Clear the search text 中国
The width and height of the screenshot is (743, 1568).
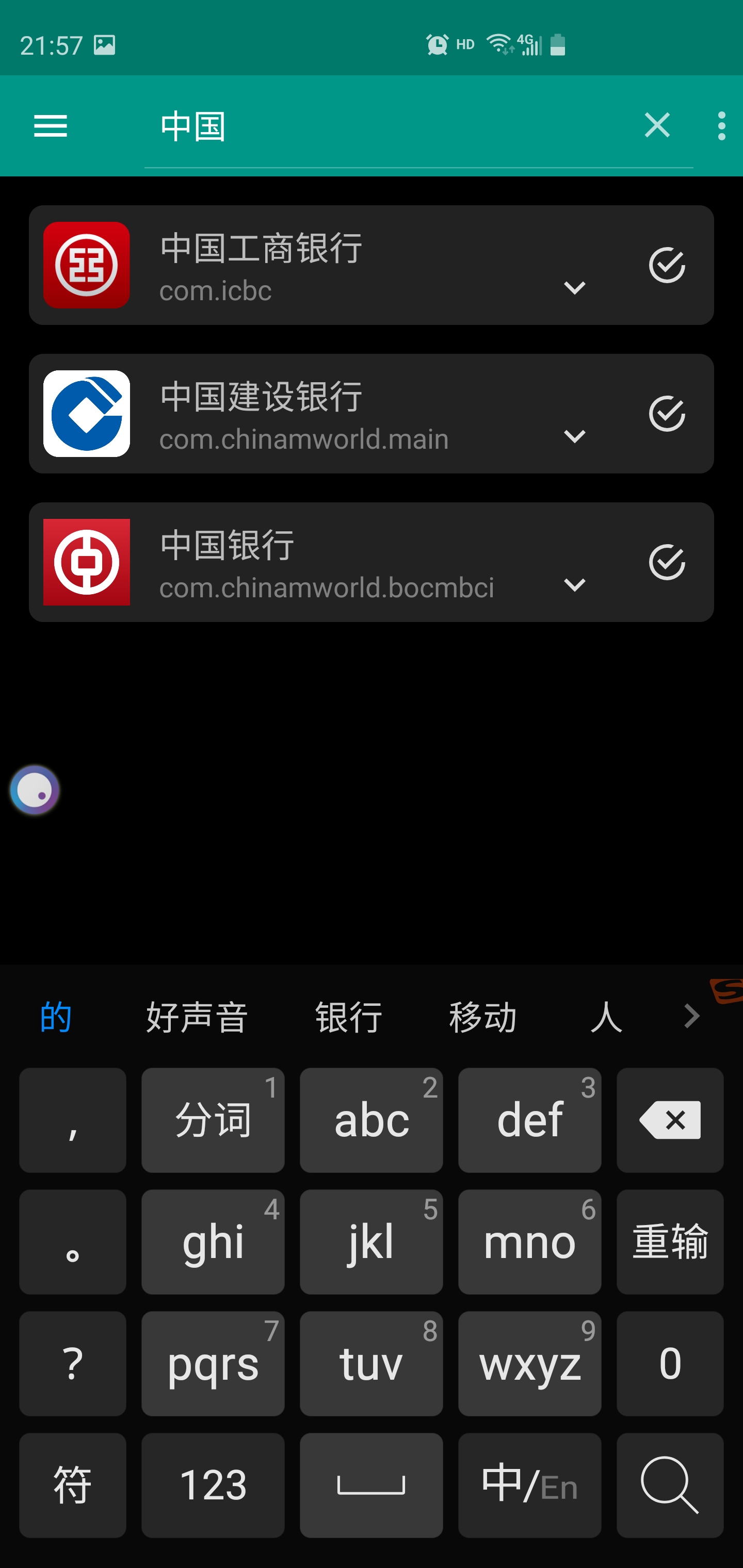coord(656,126)
